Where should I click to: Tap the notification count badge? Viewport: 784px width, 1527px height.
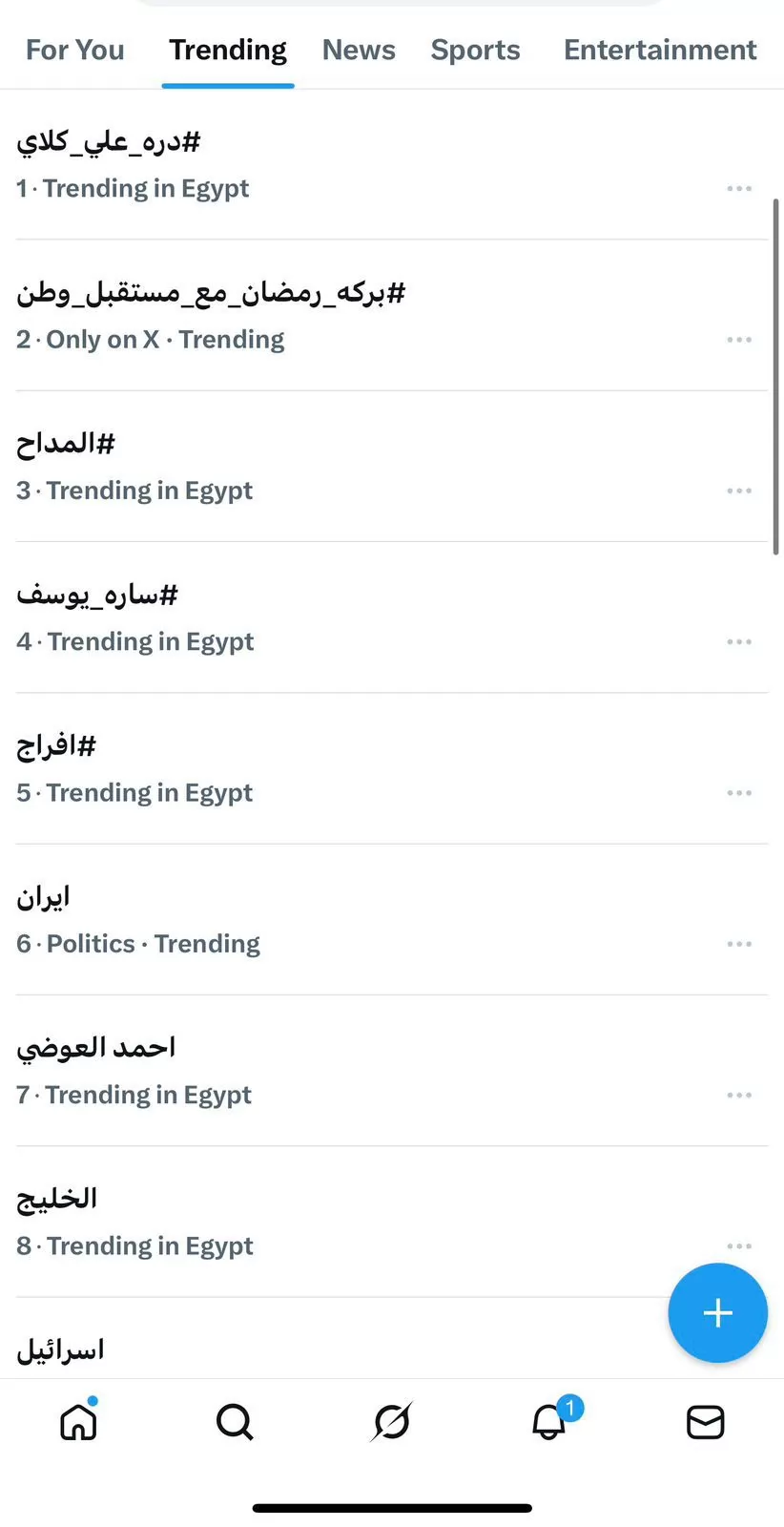coord(569,1405)
